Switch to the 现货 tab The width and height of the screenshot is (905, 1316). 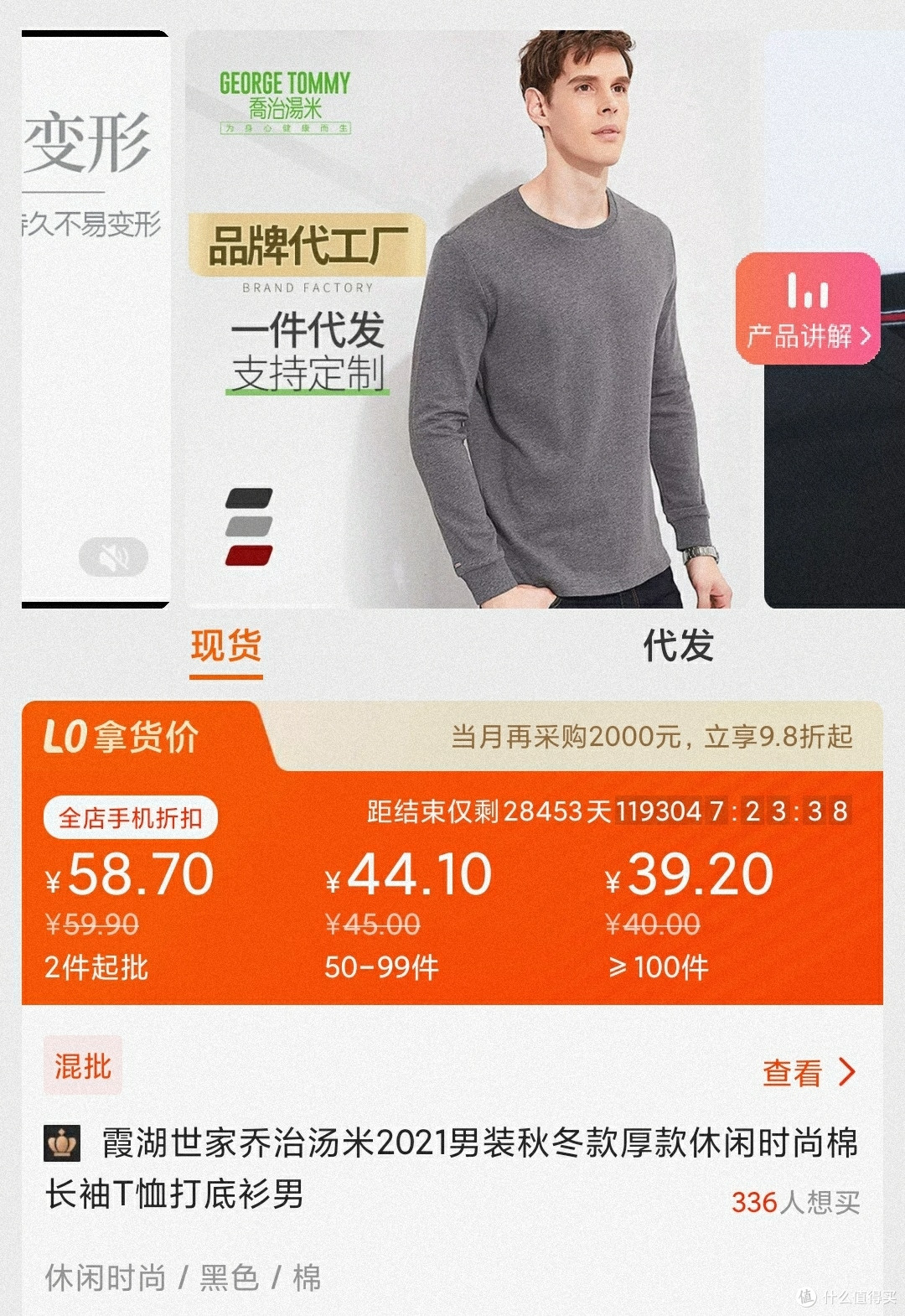pos(225,646)
